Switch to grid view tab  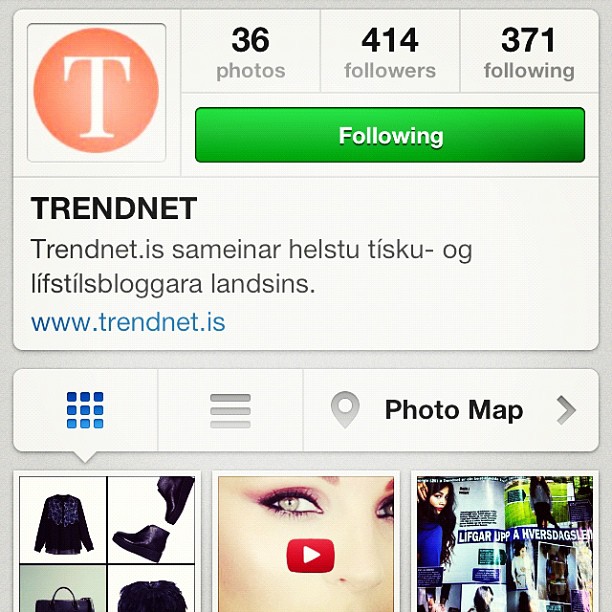[x=85, y=410]
